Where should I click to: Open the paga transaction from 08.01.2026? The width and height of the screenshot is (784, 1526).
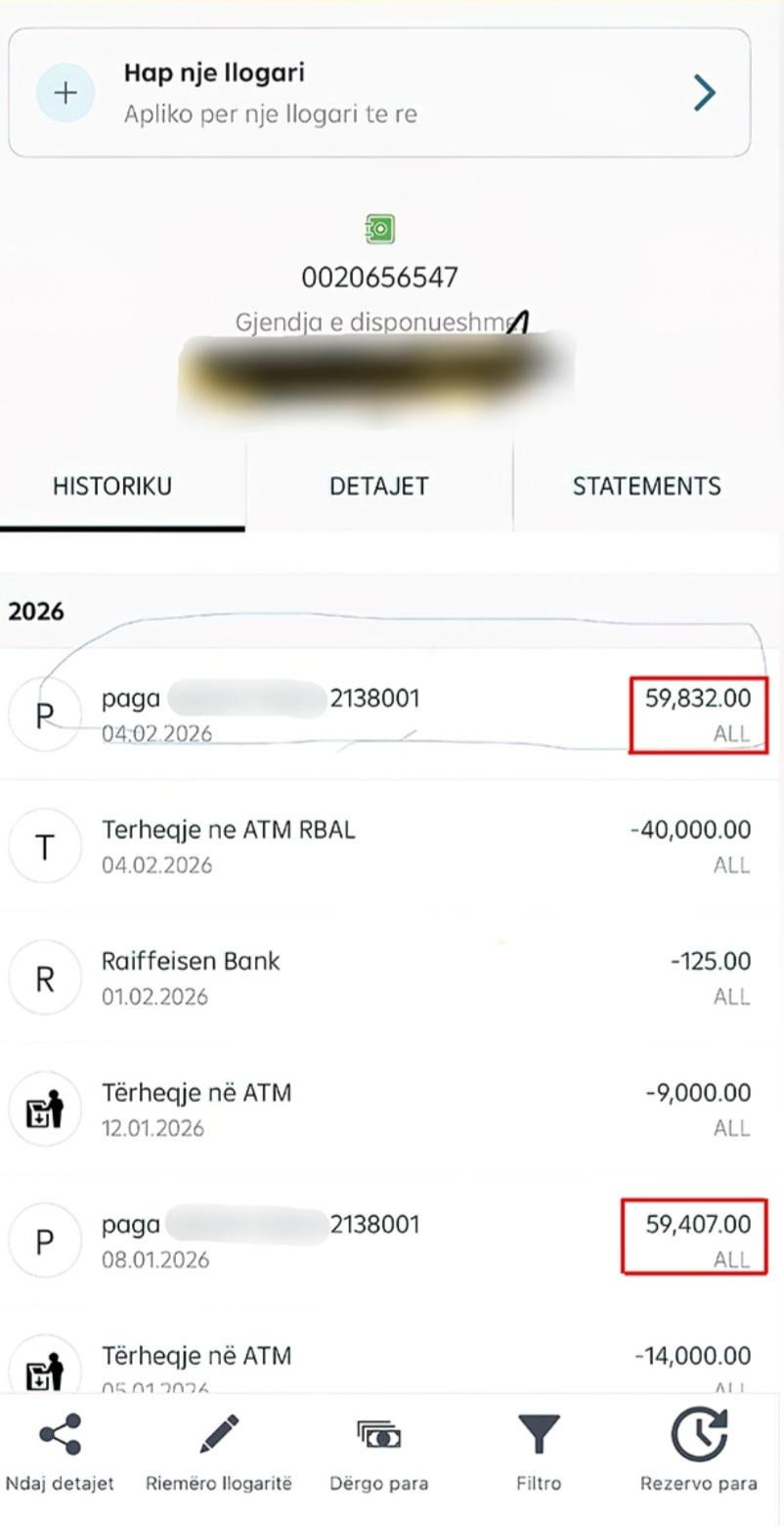[391, 1242]
